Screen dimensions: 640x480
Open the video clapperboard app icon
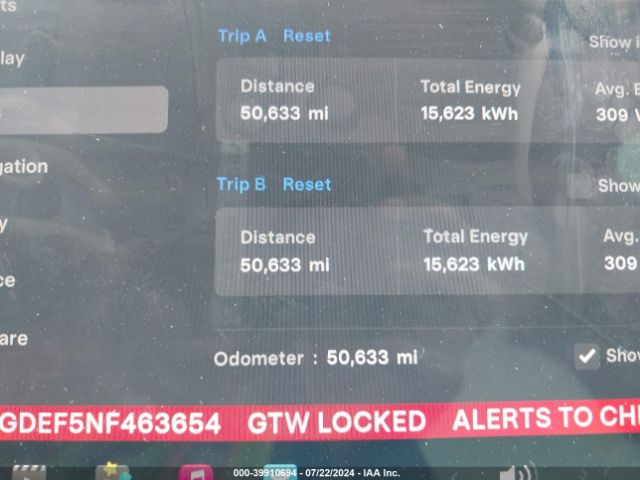[28, 473]
